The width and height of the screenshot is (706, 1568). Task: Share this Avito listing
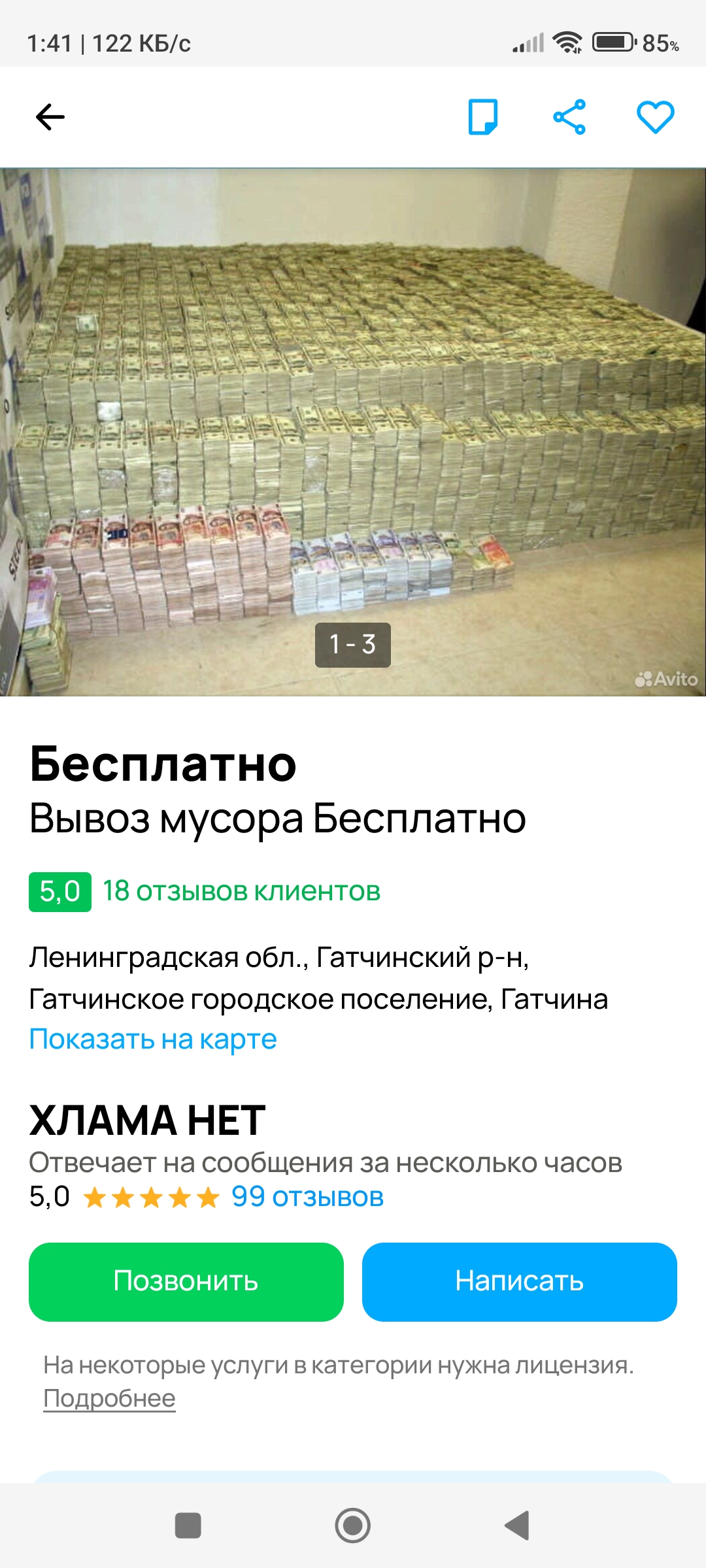(569, 118)
